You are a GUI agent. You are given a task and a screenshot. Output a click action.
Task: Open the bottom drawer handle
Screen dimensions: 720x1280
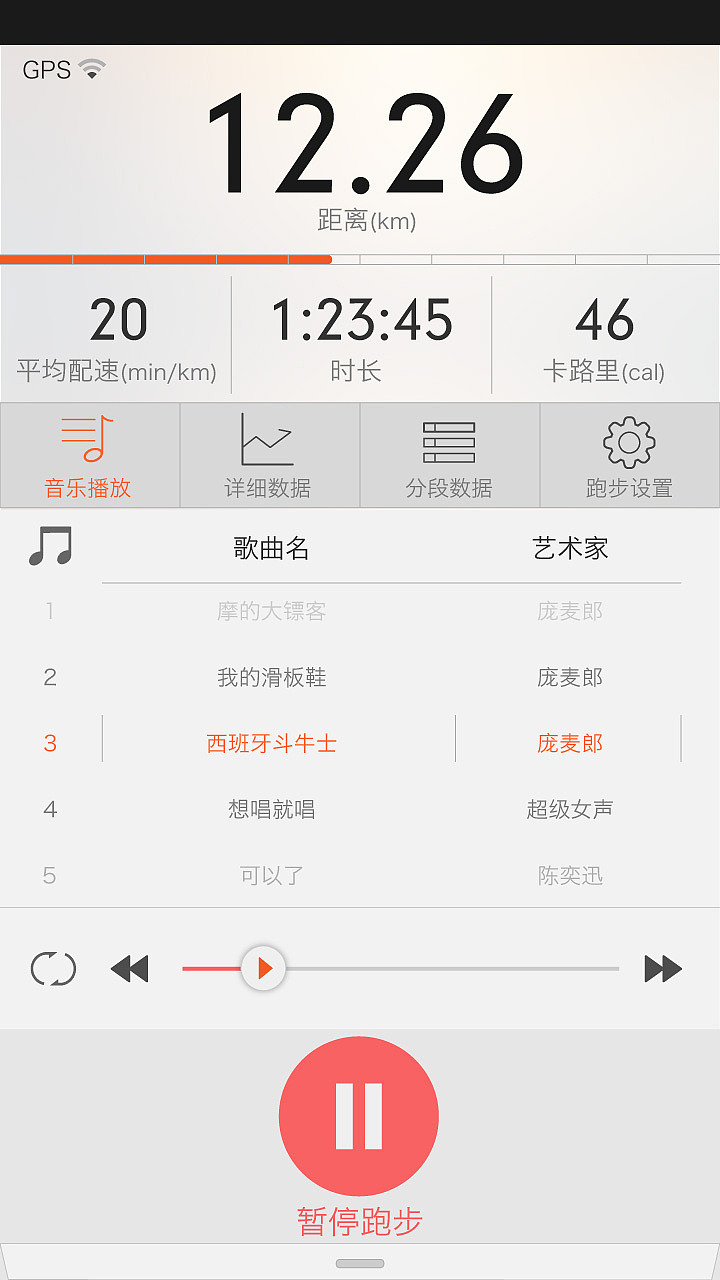(x=359, y=1262)
